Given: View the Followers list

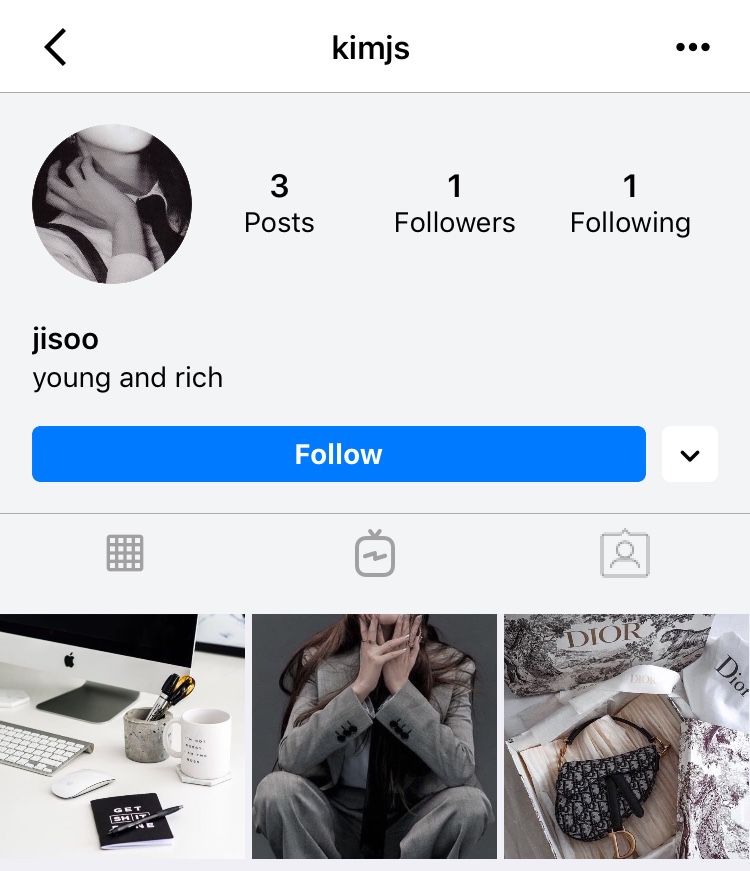Looking at the screenshot, I should pos(454,203).
